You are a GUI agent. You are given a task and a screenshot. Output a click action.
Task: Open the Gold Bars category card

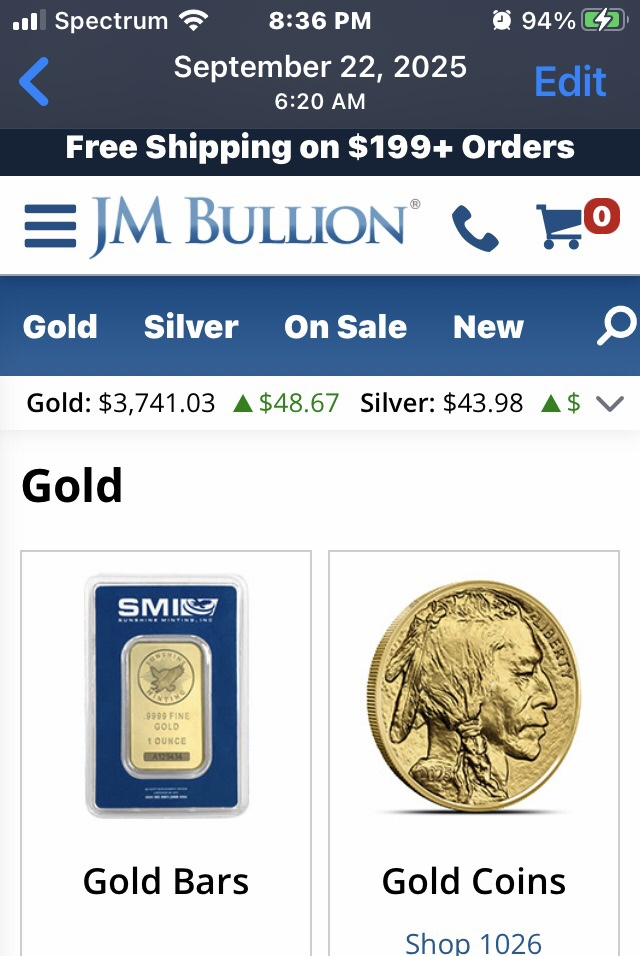tap(166, 740)
